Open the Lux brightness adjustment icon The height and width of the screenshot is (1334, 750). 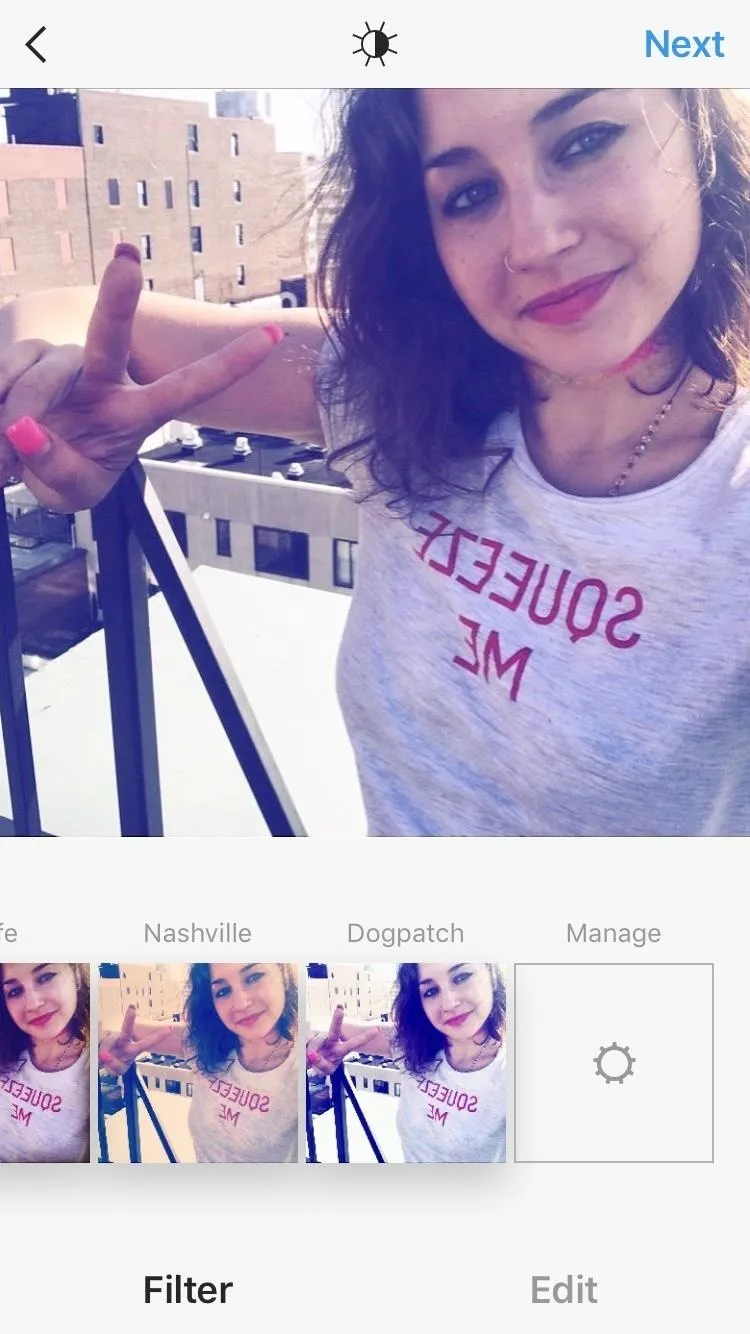click(x=375, y=44)
